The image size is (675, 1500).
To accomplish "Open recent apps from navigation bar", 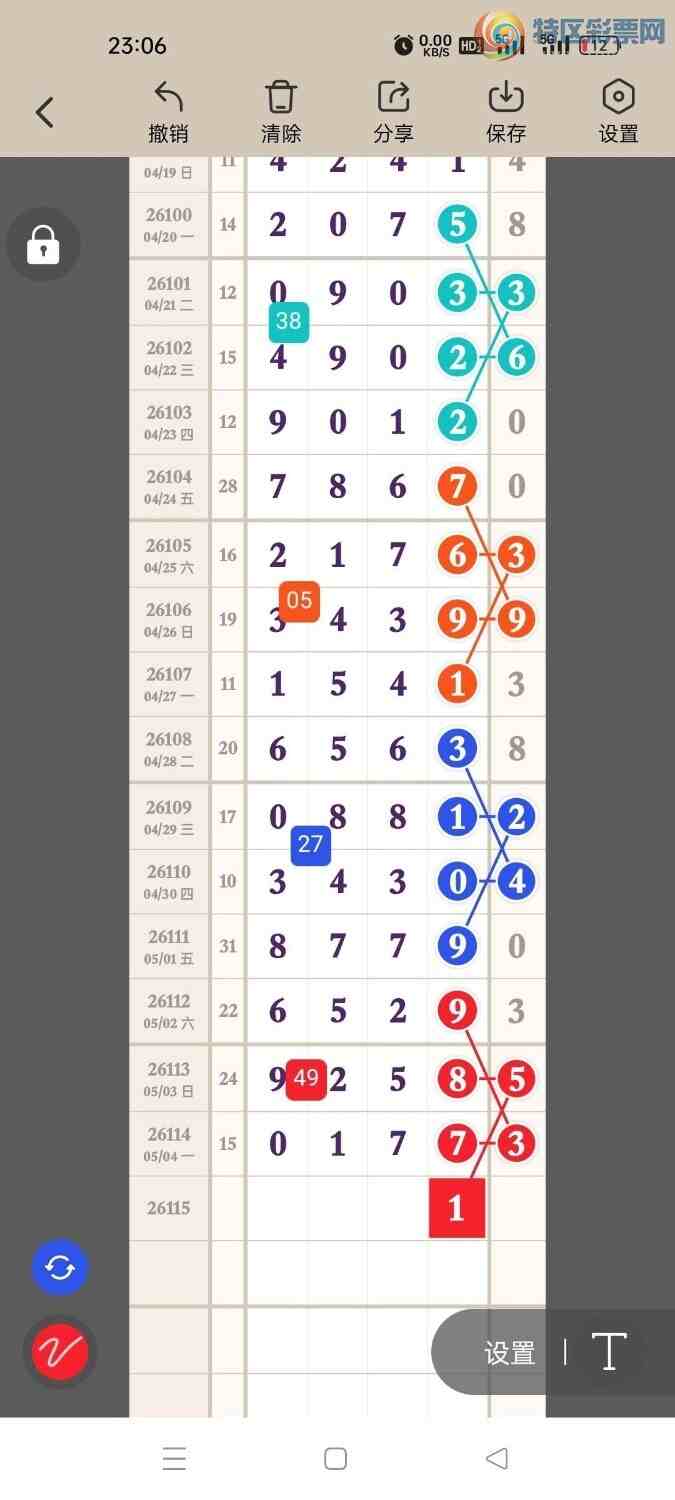I will [174, 1459].
